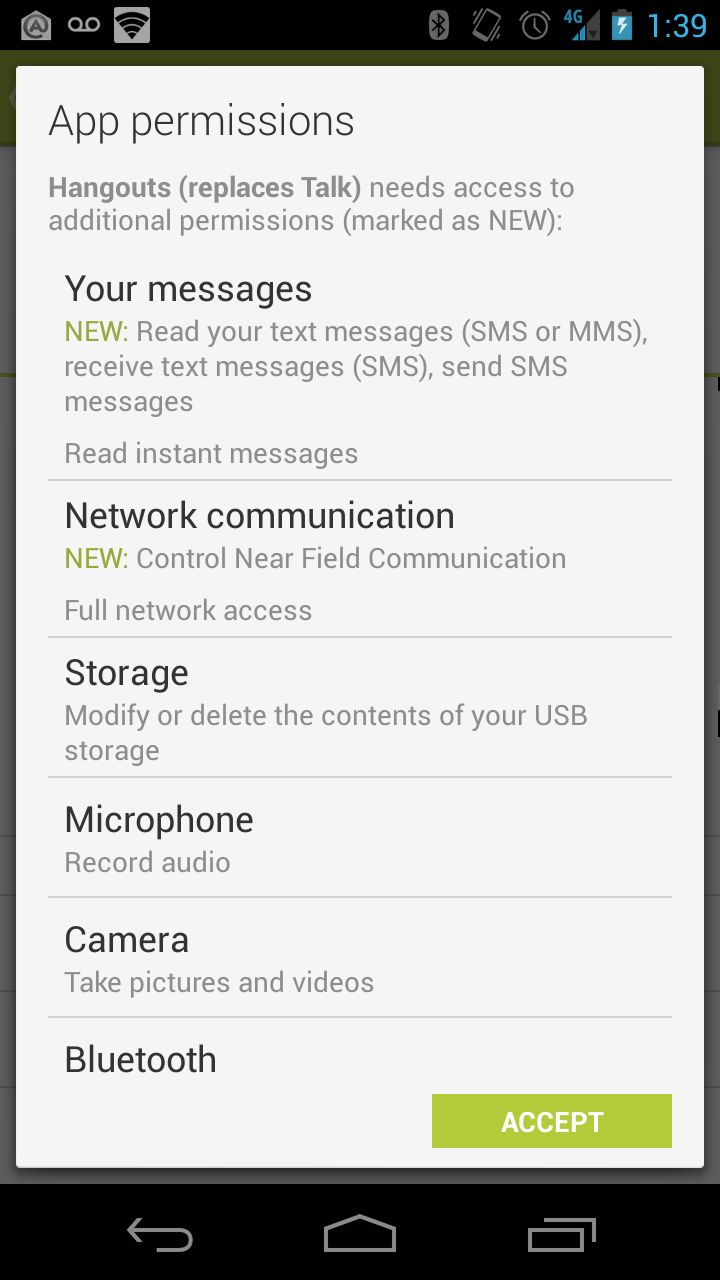720x1280 pixels.
Task: Select the Camera permission row
Action: pyautogui.click(x=360, y=958)
